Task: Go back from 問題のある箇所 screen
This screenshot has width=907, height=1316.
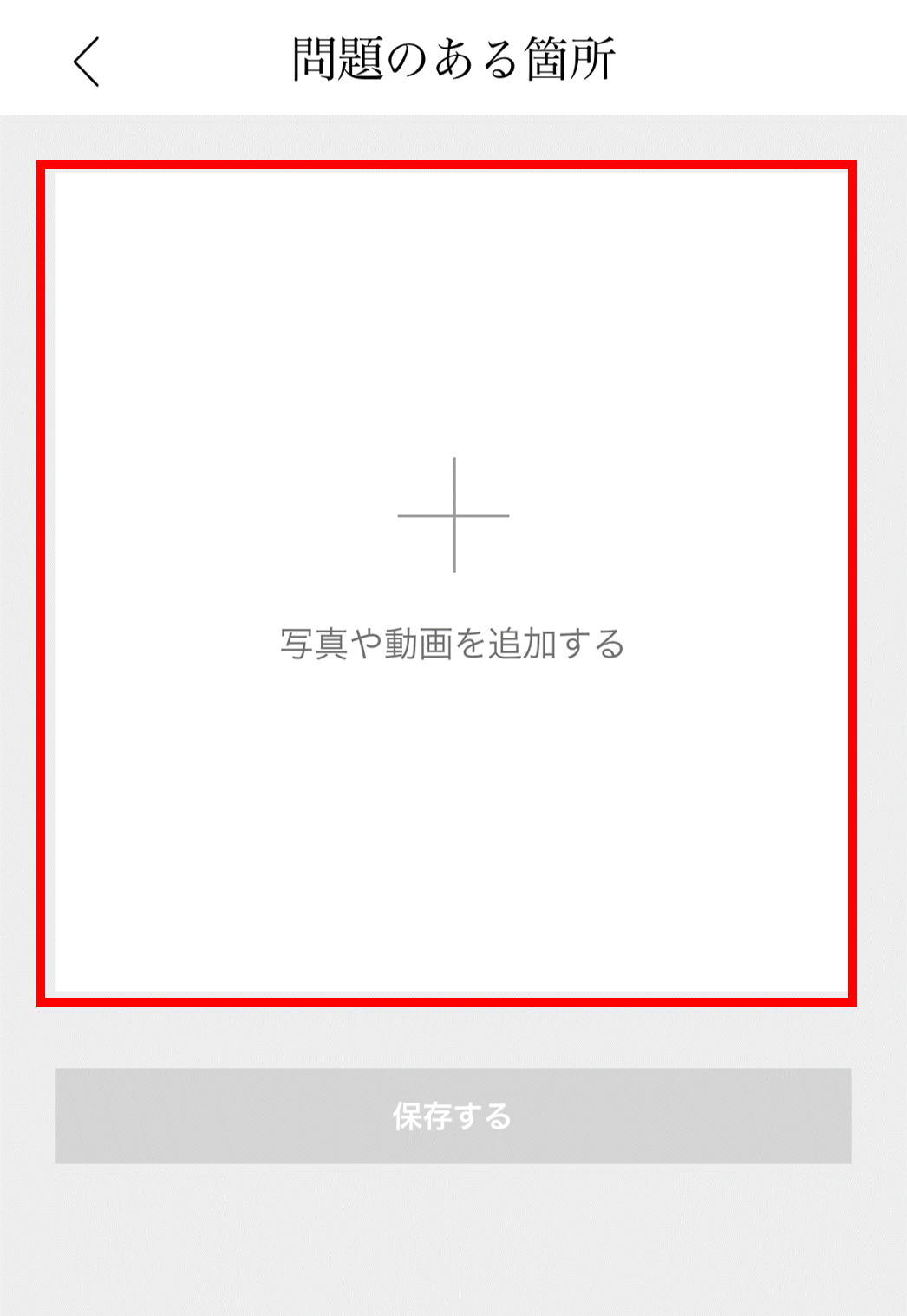Action: (x=87, y=62)
